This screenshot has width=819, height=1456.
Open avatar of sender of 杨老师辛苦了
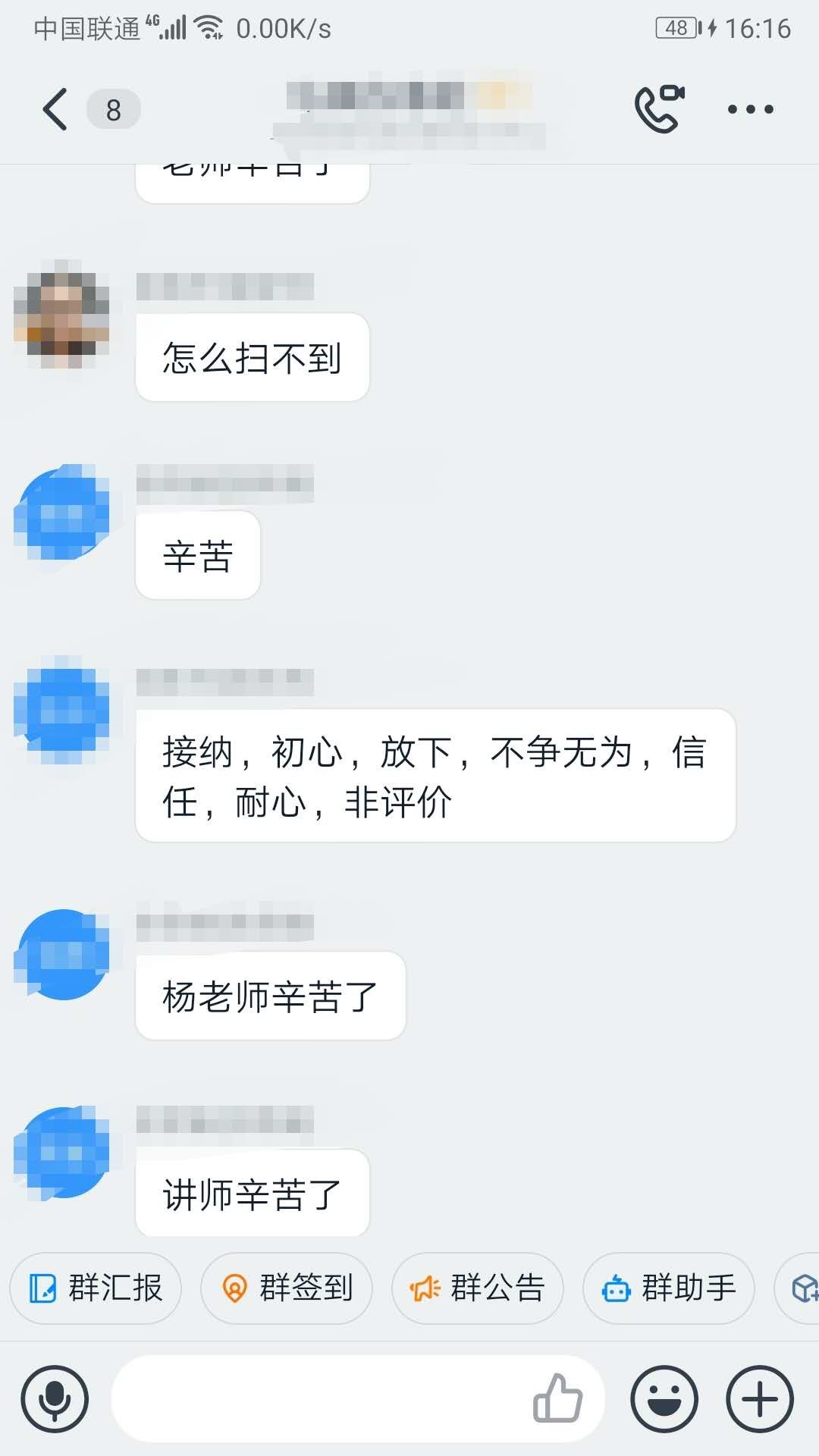pyautogui.click(x=62, y=954)
